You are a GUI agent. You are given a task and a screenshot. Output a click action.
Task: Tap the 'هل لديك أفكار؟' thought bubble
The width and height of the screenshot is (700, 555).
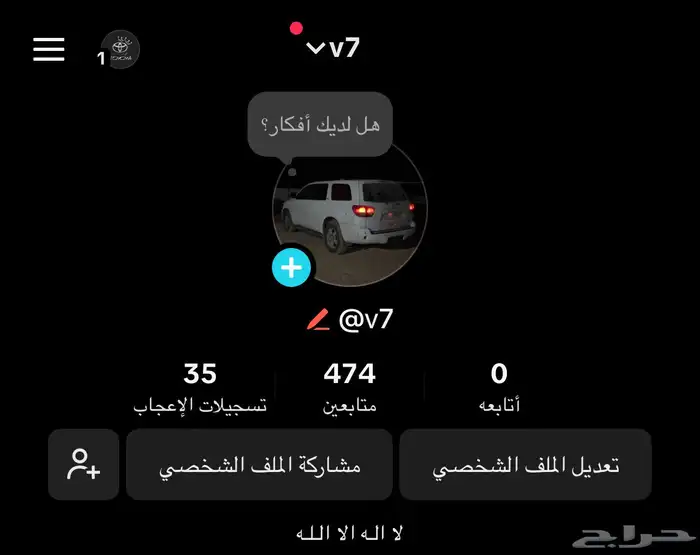(x=320, y=127)
